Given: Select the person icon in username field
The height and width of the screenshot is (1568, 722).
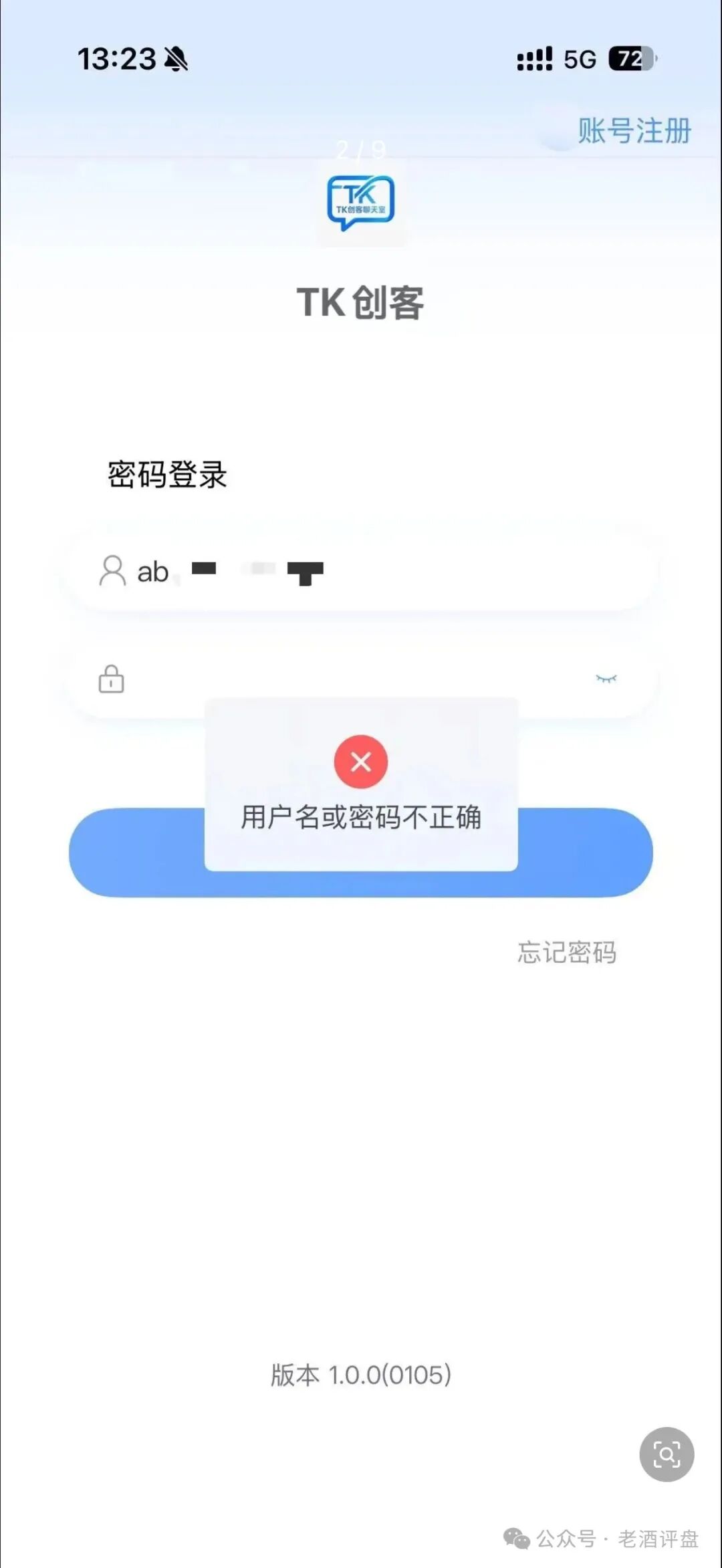Looking at the screenshot, I should click(112, 572).
